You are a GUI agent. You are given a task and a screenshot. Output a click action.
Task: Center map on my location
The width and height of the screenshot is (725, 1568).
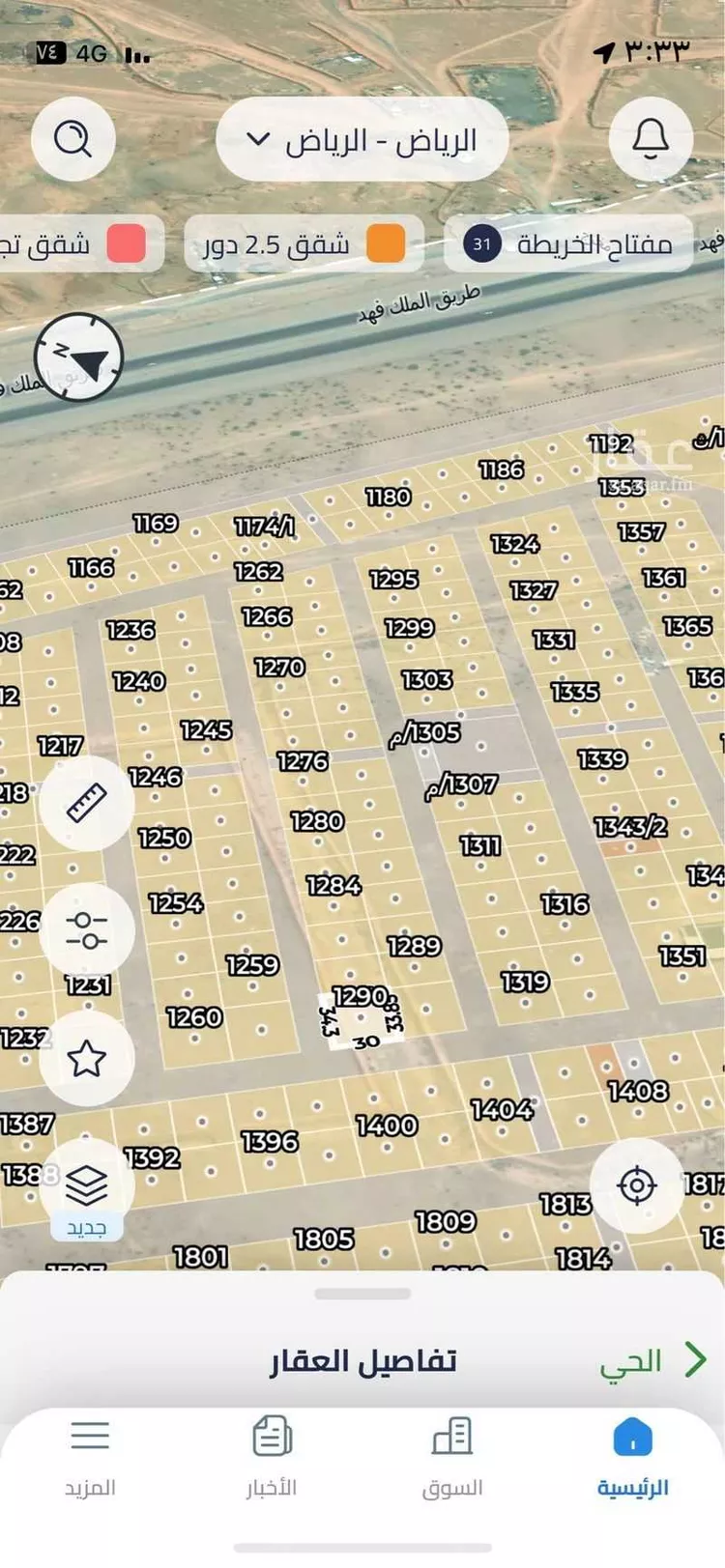pos(637,1185)
